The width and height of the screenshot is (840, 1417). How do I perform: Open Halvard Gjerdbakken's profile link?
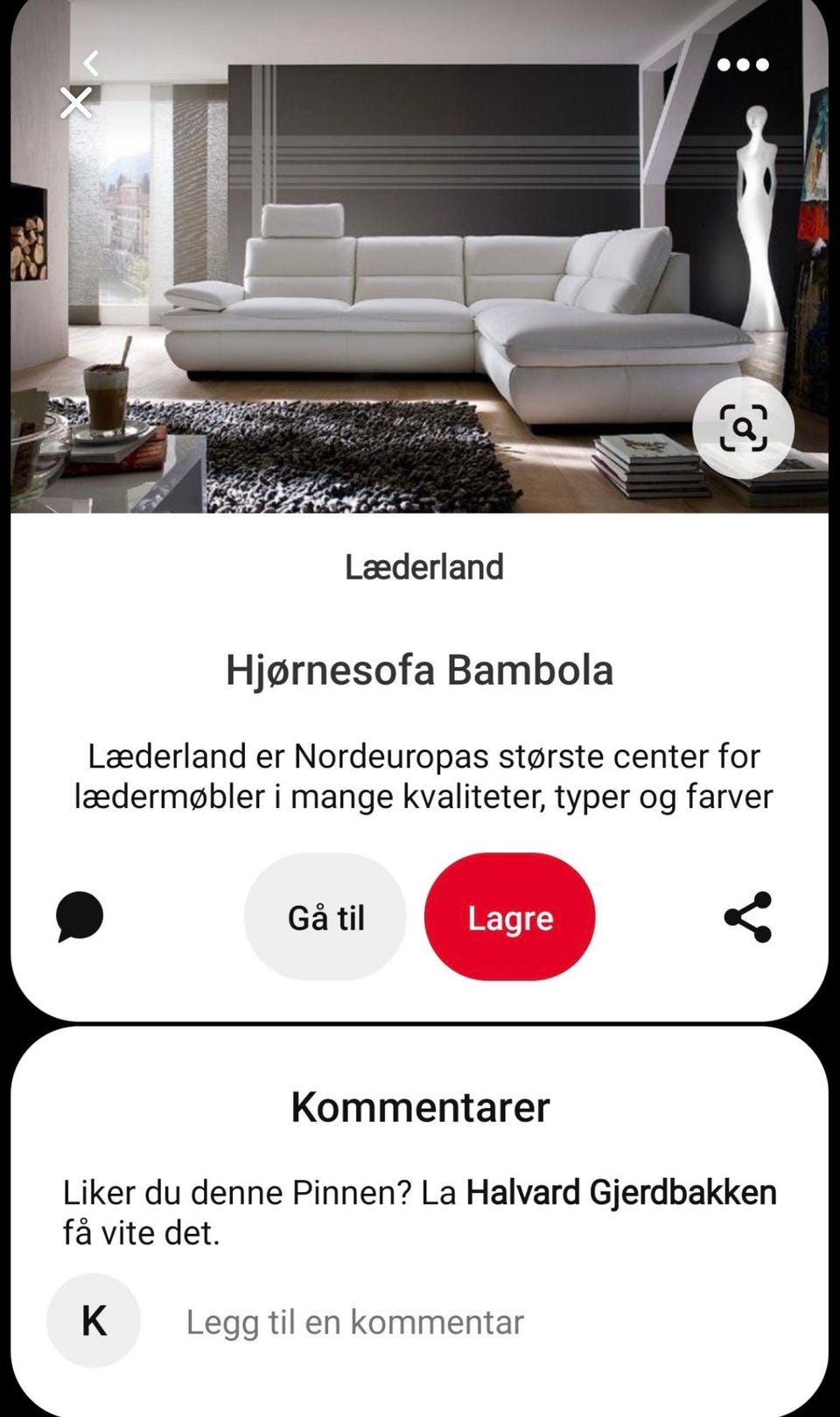click(x=621, y=1191)
